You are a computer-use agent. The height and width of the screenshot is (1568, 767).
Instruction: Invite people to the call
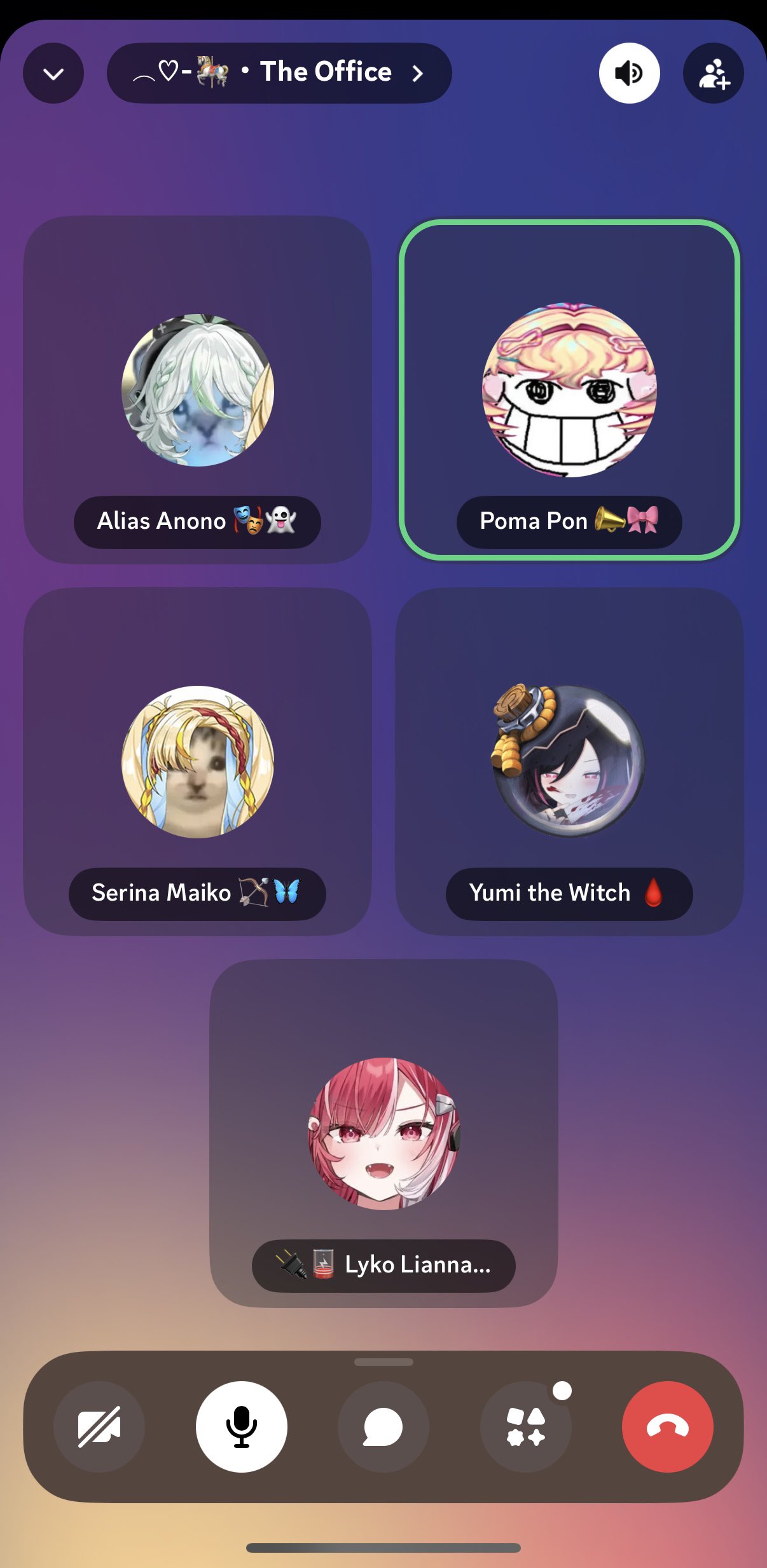[x=713, y=74]
